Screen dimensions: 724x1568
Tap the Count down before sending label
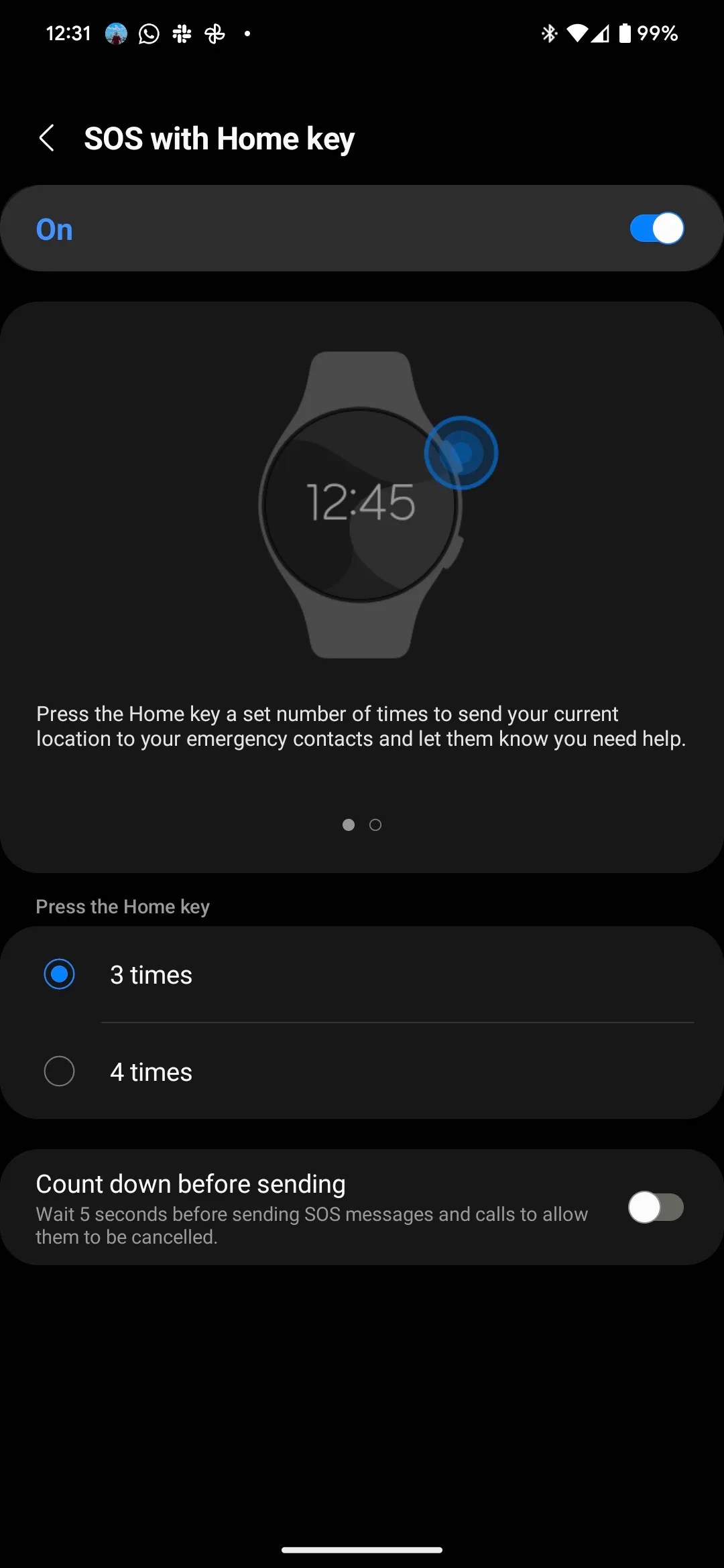tap(190, 1183)
